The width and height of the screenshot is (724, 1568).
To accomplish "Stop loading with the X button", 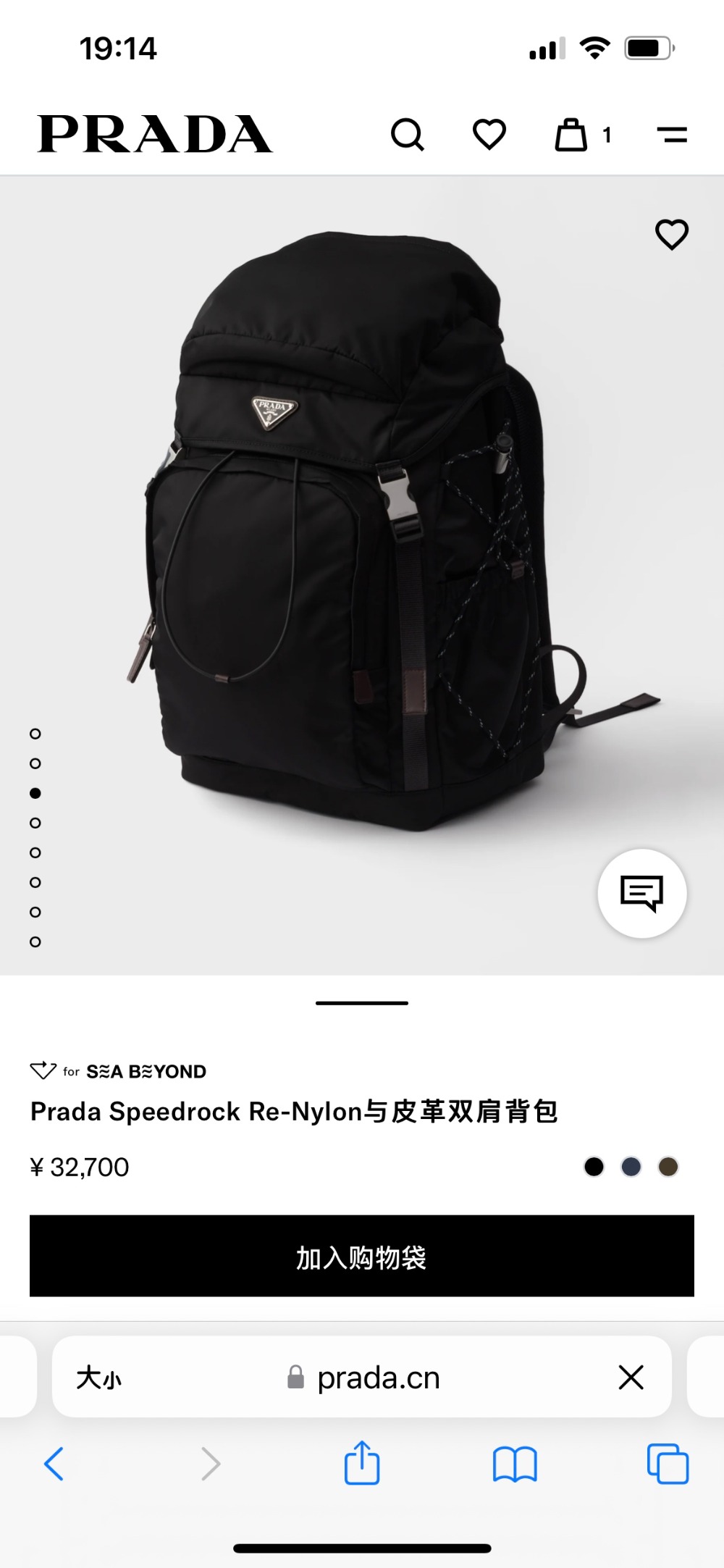I will pyautogui.click(x=631, y=1378).
